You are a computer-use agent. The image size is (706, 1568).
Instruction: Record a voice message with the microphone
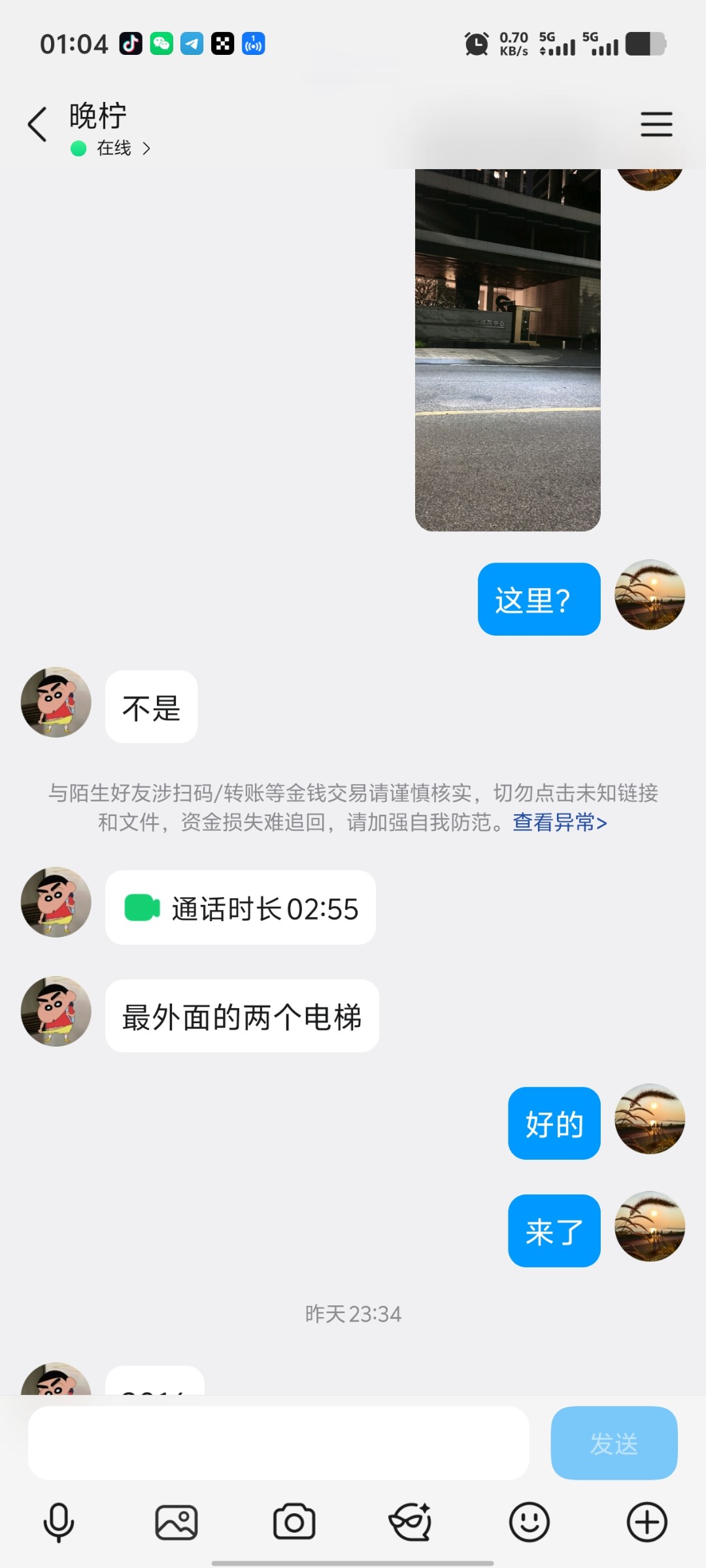pyautogui.click(x=59, y=1522)
